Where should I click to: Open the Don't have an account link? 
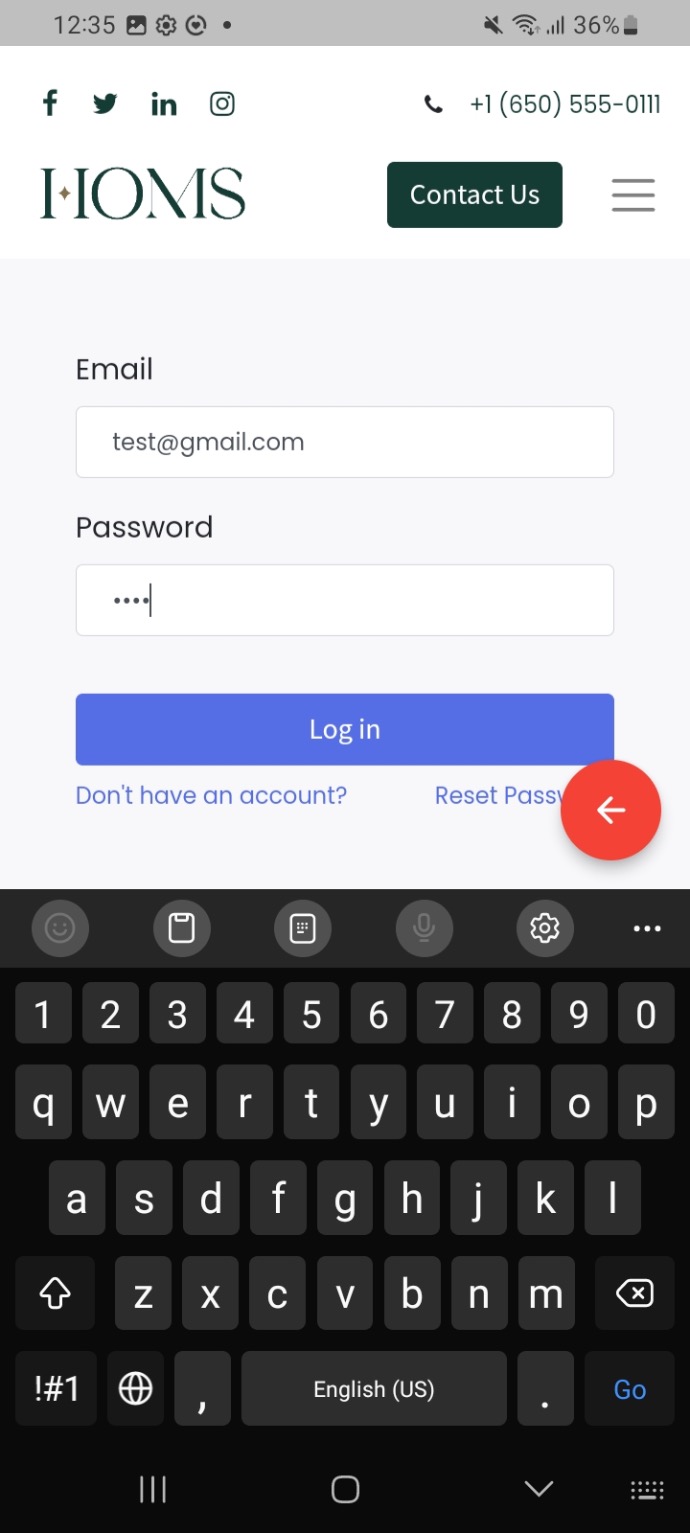coord(211,796)
